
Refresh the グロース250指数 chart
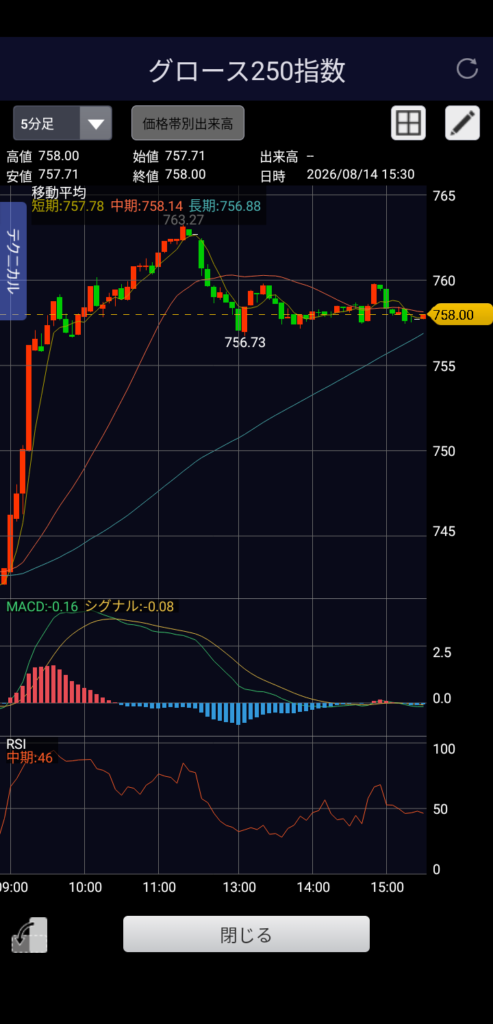point(467,69)
